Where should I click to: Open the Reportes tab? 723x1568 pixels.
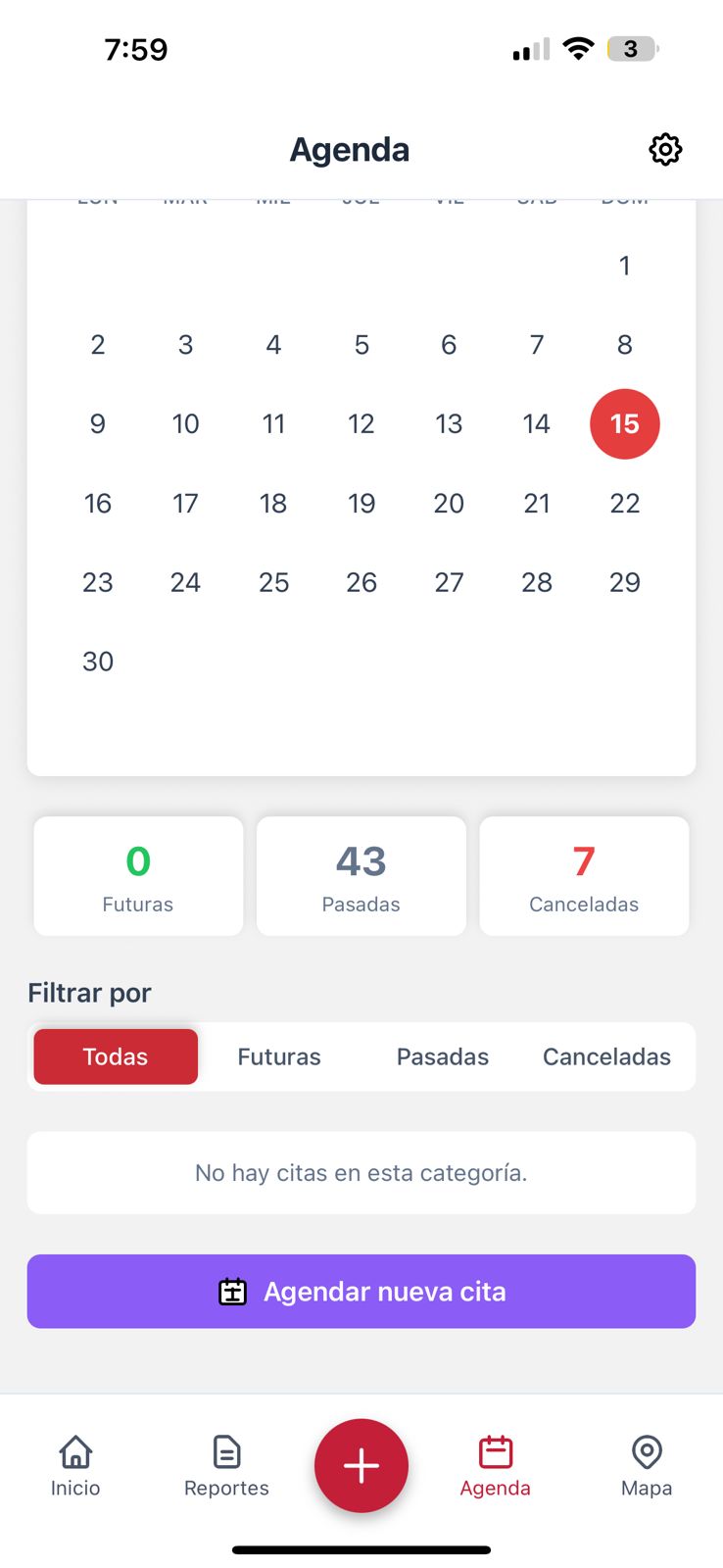point(226,1466)
